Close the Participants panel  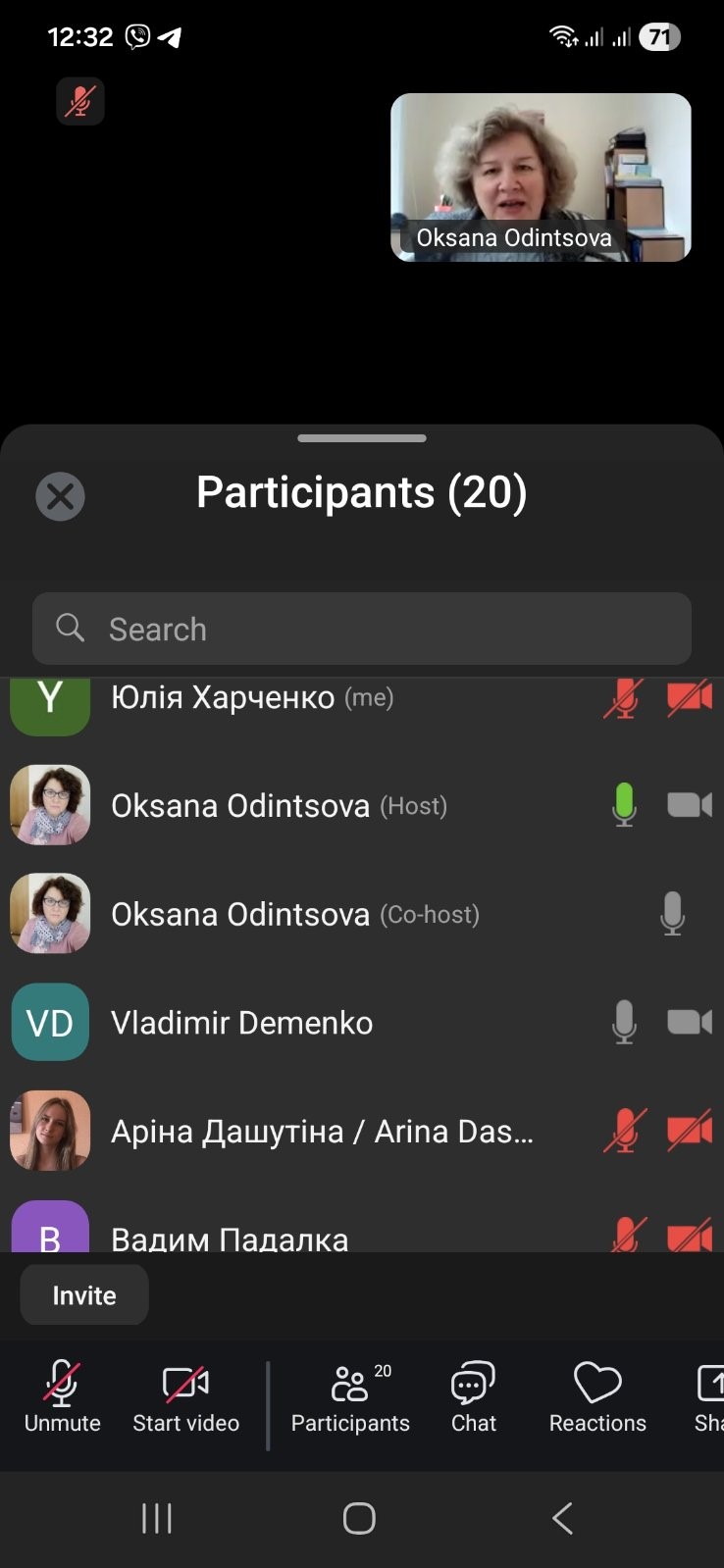click(60, 495)
